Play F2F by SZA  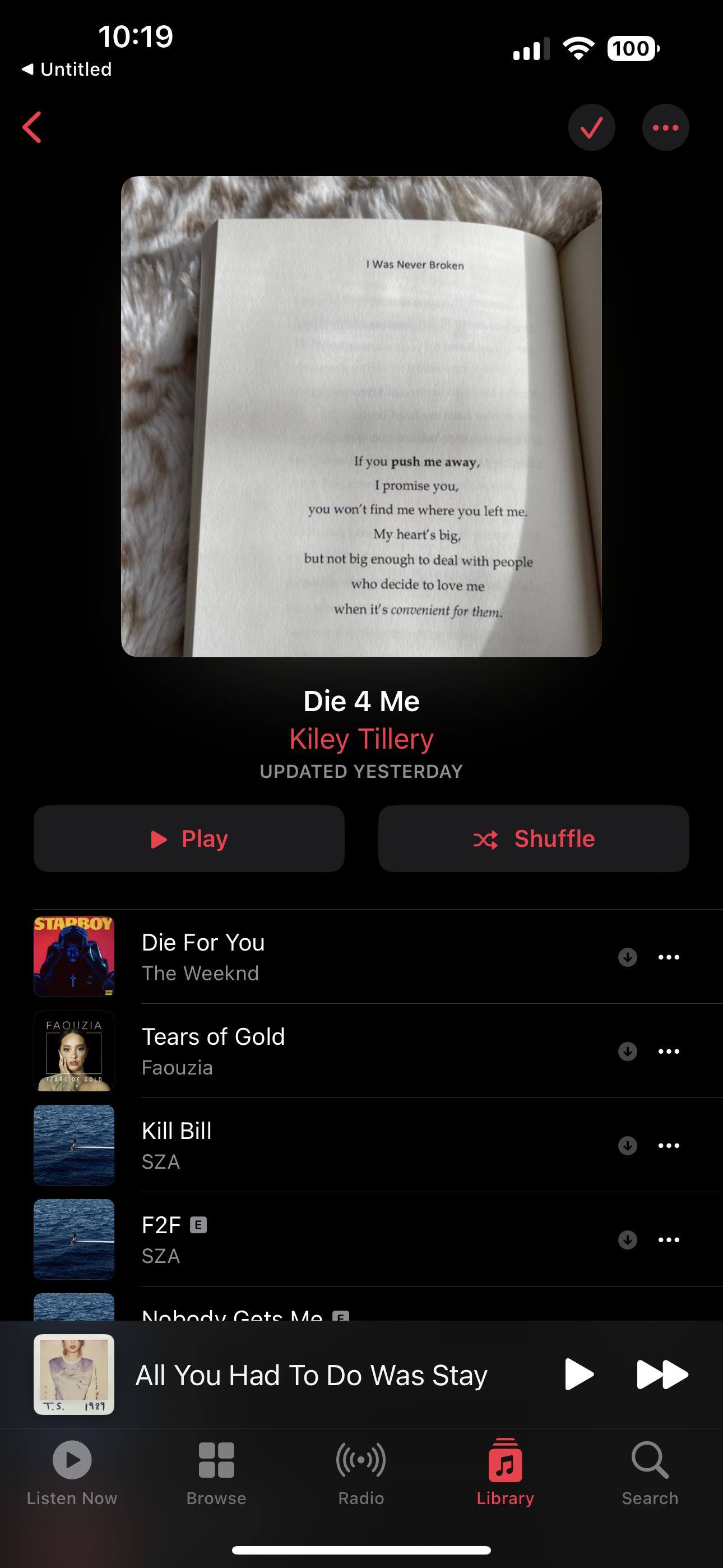tap(304, 1239)
